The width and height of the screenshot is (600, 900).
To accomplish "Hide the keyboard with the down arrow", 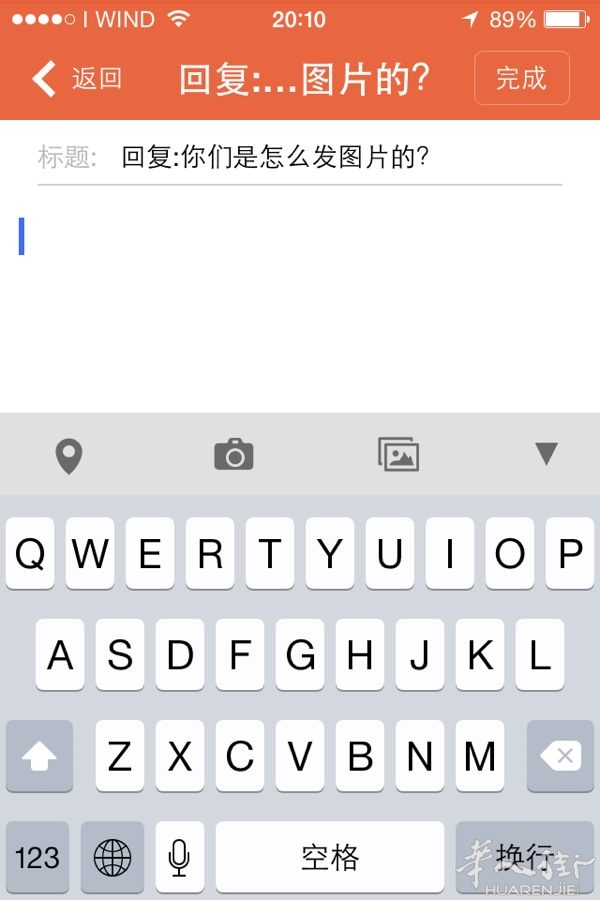I will pyautogui.click(x=545, y=455).
